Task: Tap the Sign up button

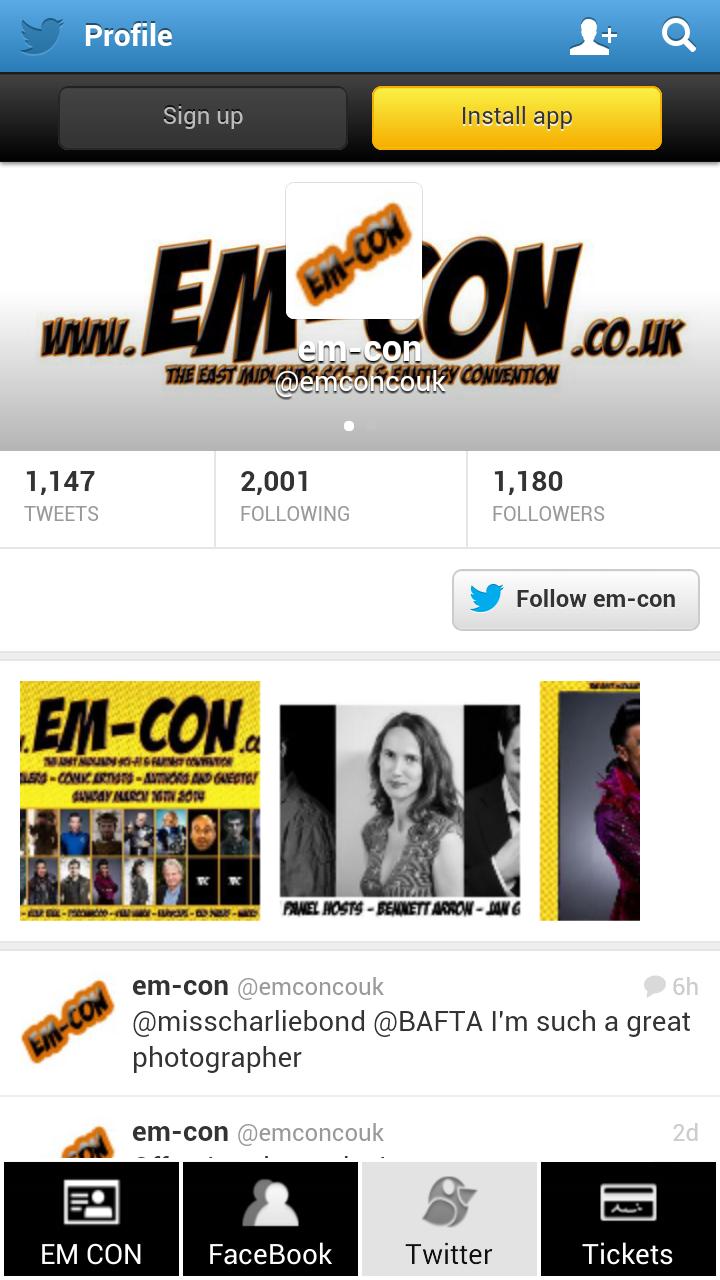Action: pos(203,117)
